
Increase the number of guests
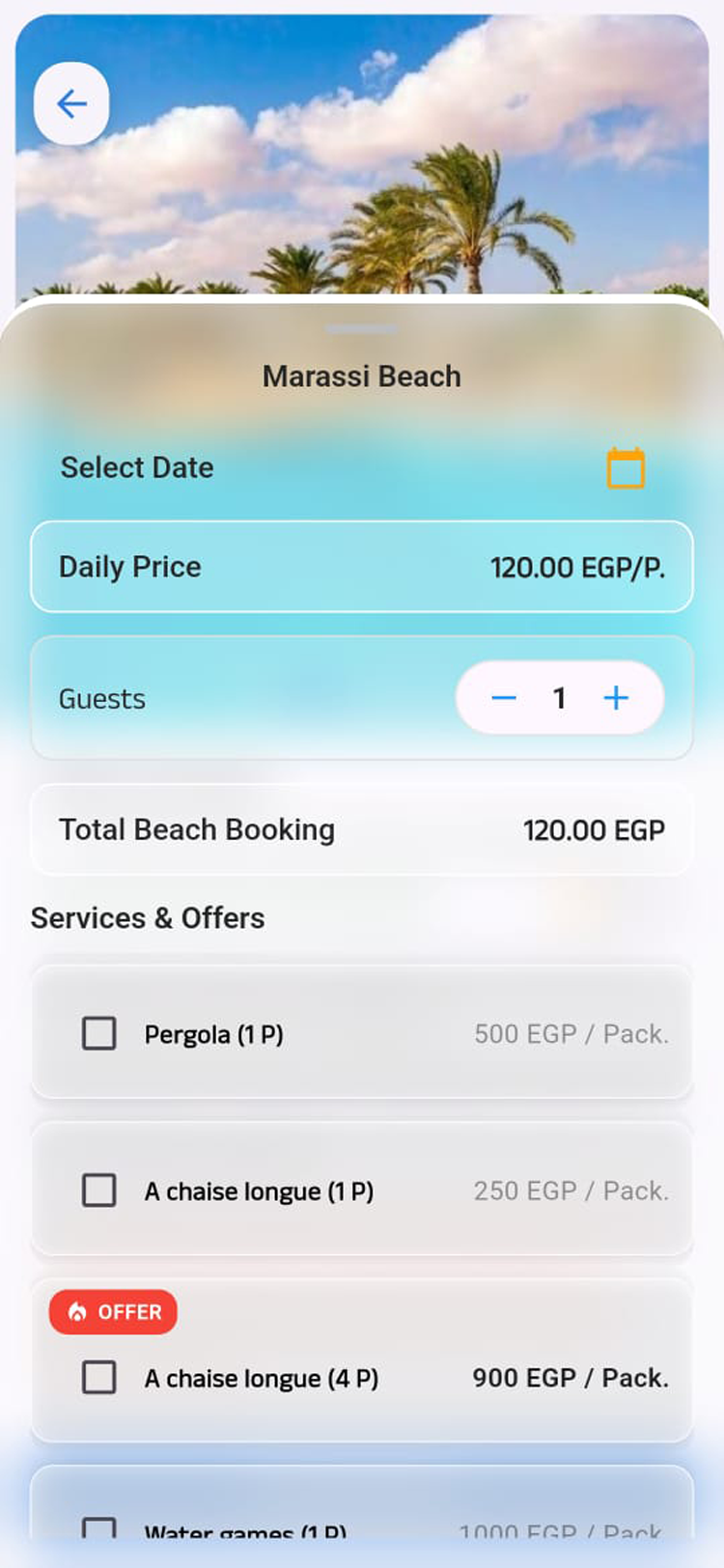pos(616,698)
